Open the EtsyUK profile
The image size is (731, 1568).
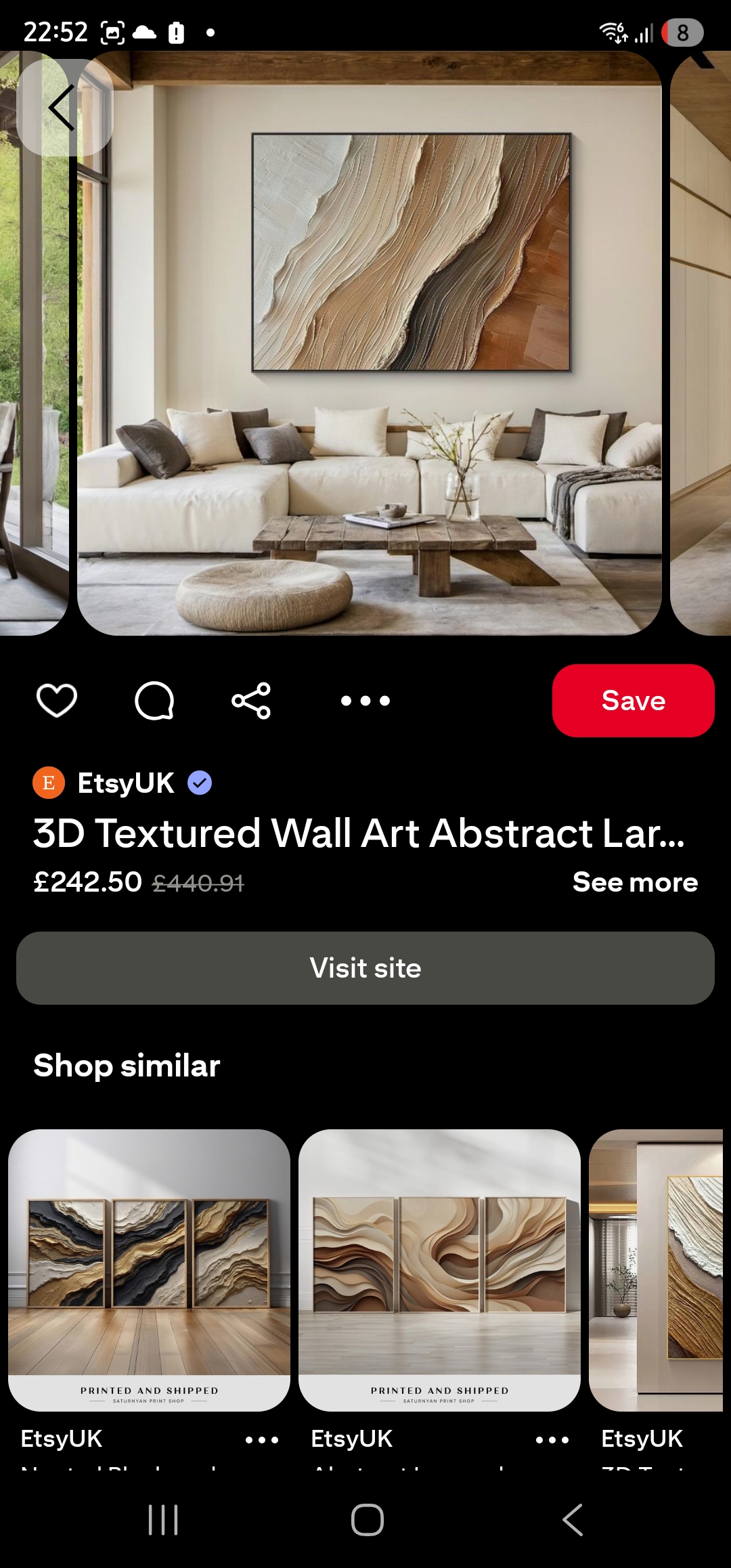[x=125, y=783]
